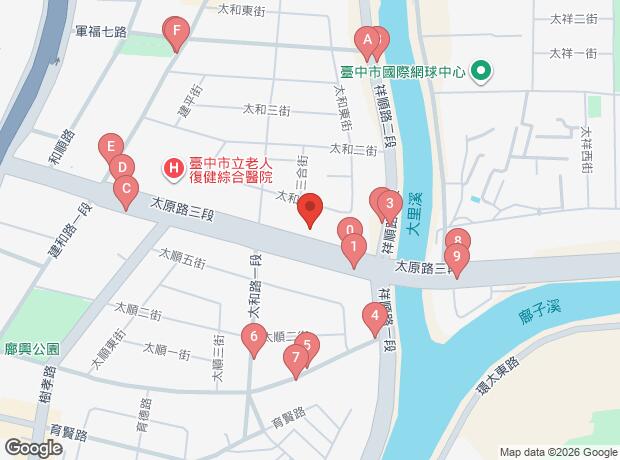The image size is (620, 460).
Task: Choose map marker C
Action: click(126, 190)
